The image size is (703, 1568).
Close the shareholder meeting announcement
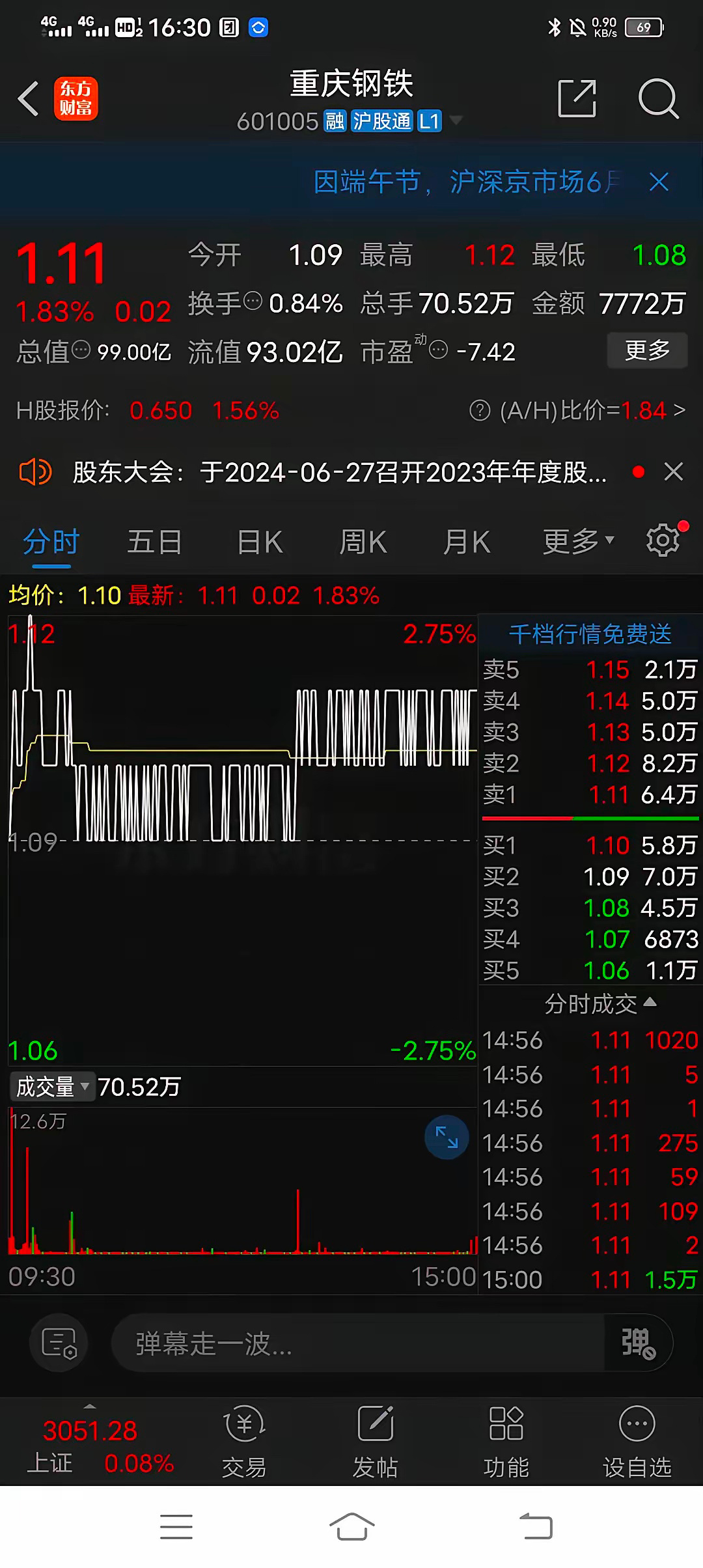point(674,471)
